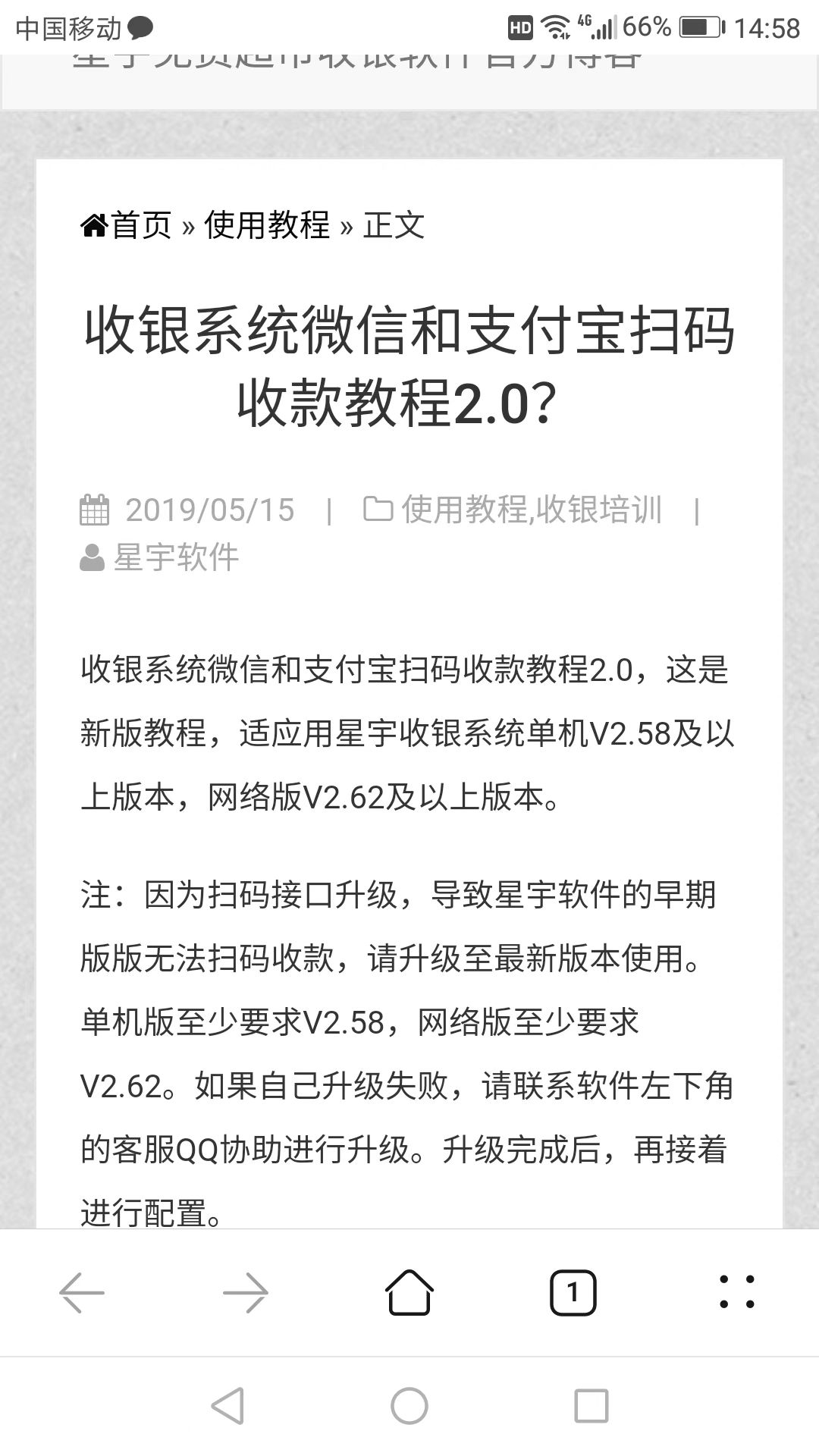Open the 使用教程 breadcrumb link
The width and height of the screenshot is (819, 1456).
267,225
